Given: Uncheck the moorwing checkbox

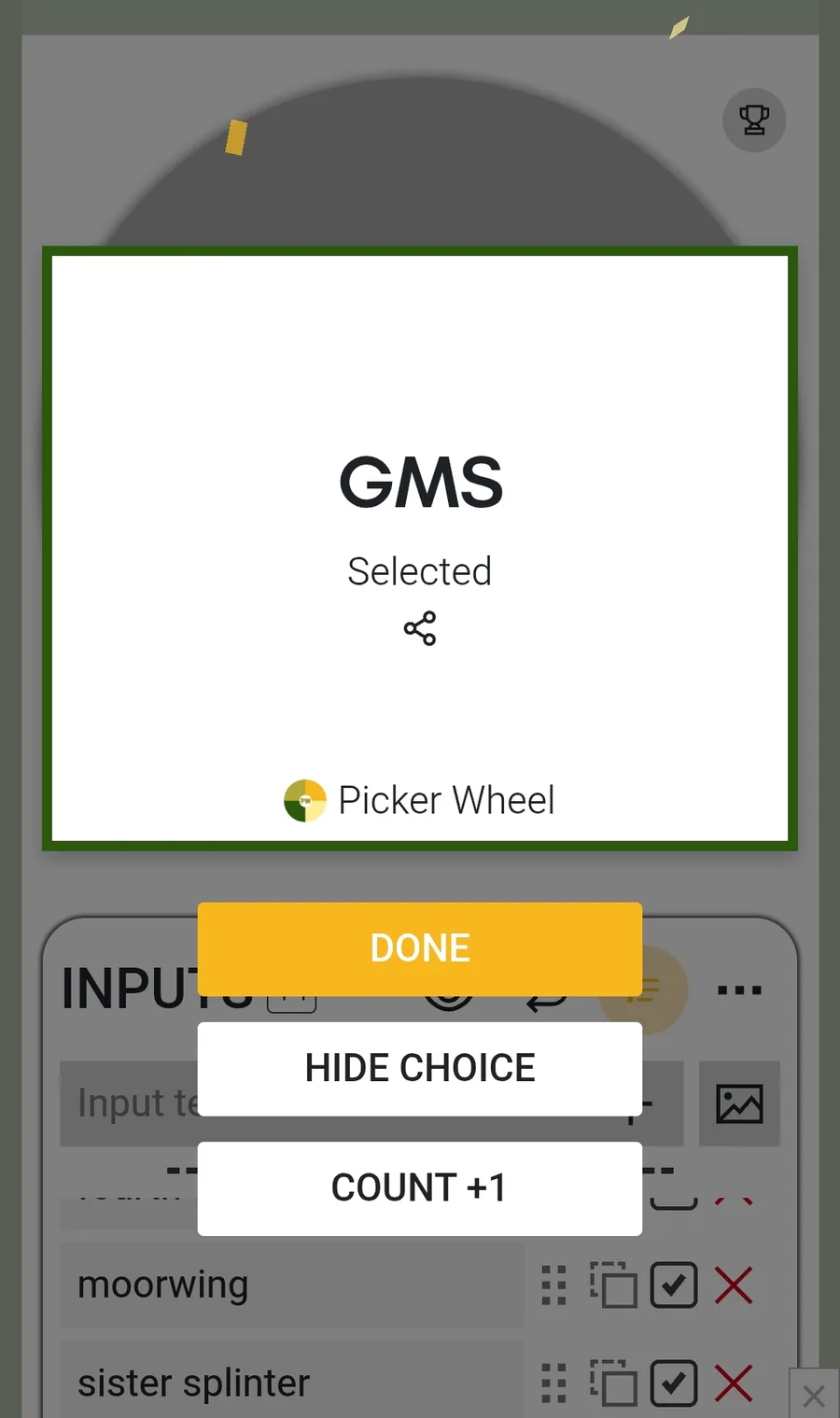Looking at the screenshot, I should pos(674,1285).
